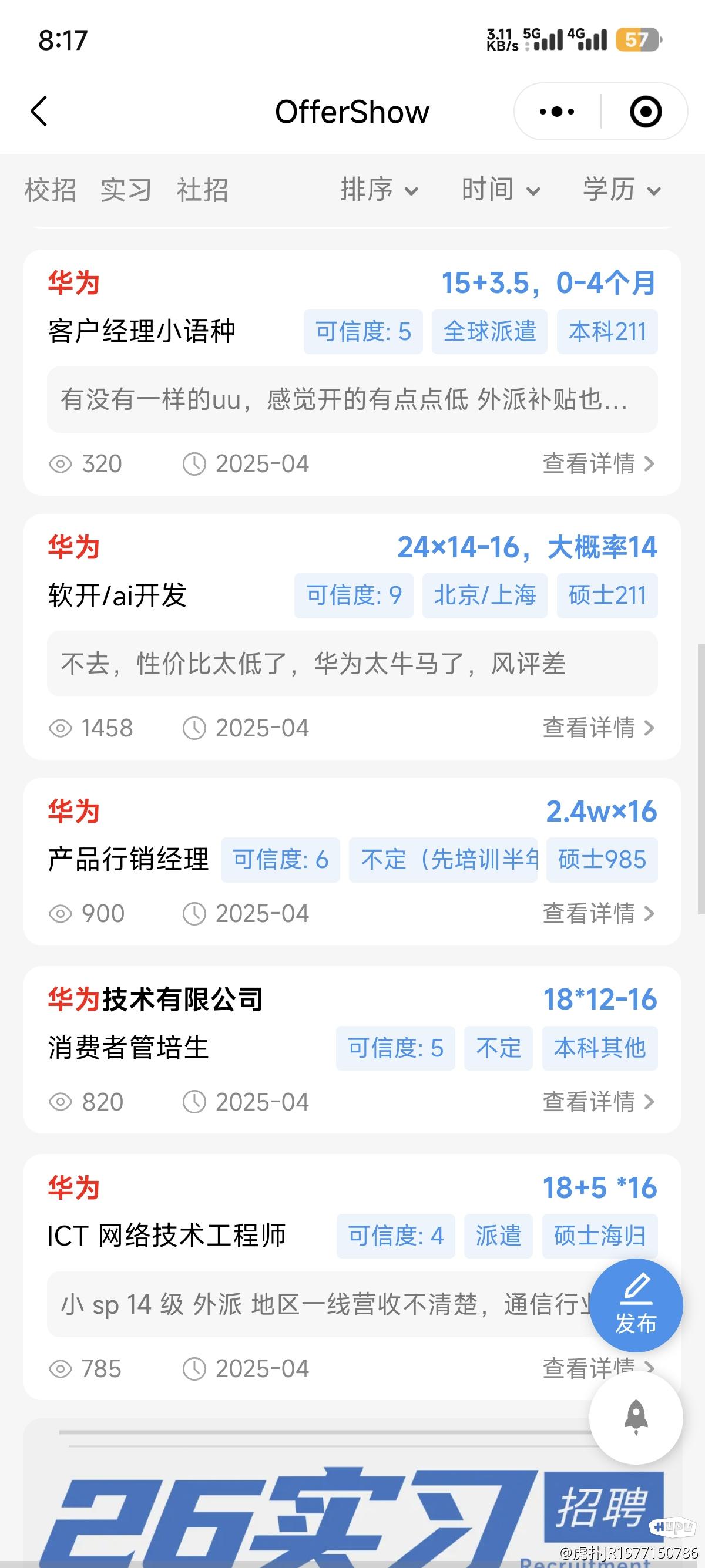Switch to the 校招 tab
The width and height of the screenshot is (705, 1568).
(x=50, y=190)
